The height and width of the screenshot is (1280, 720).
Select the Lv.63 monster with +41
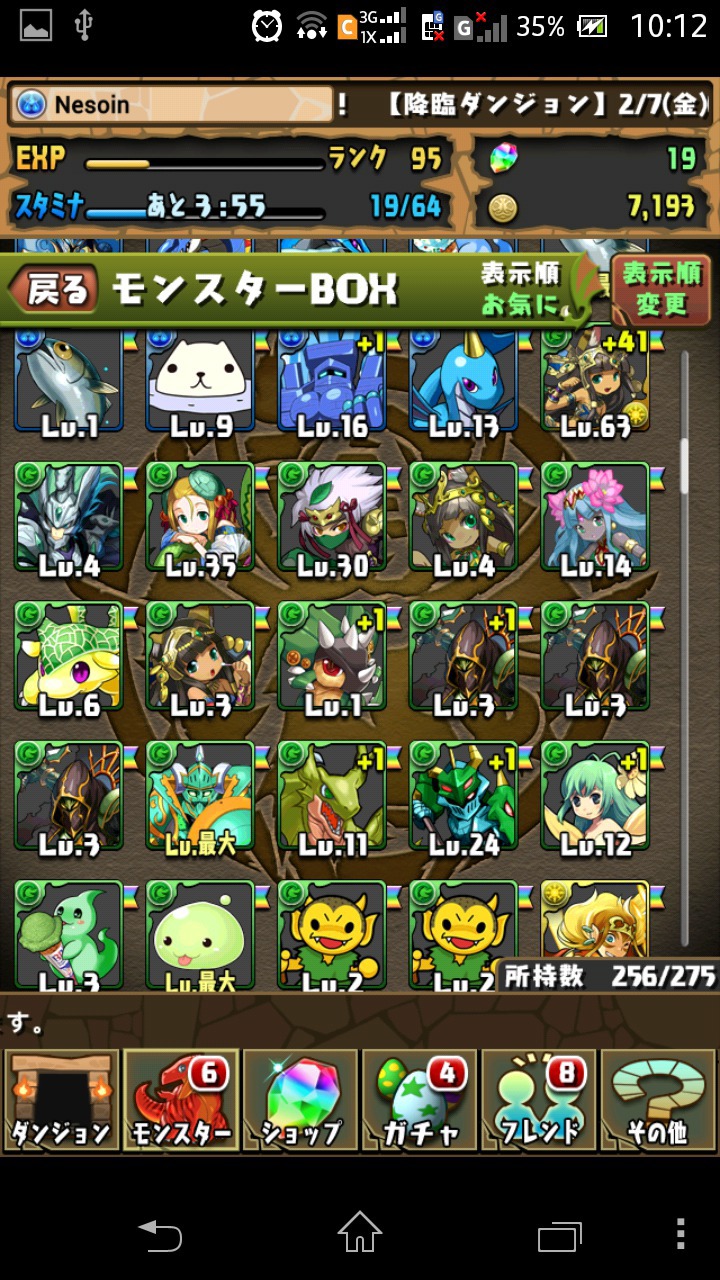(595, 385)
